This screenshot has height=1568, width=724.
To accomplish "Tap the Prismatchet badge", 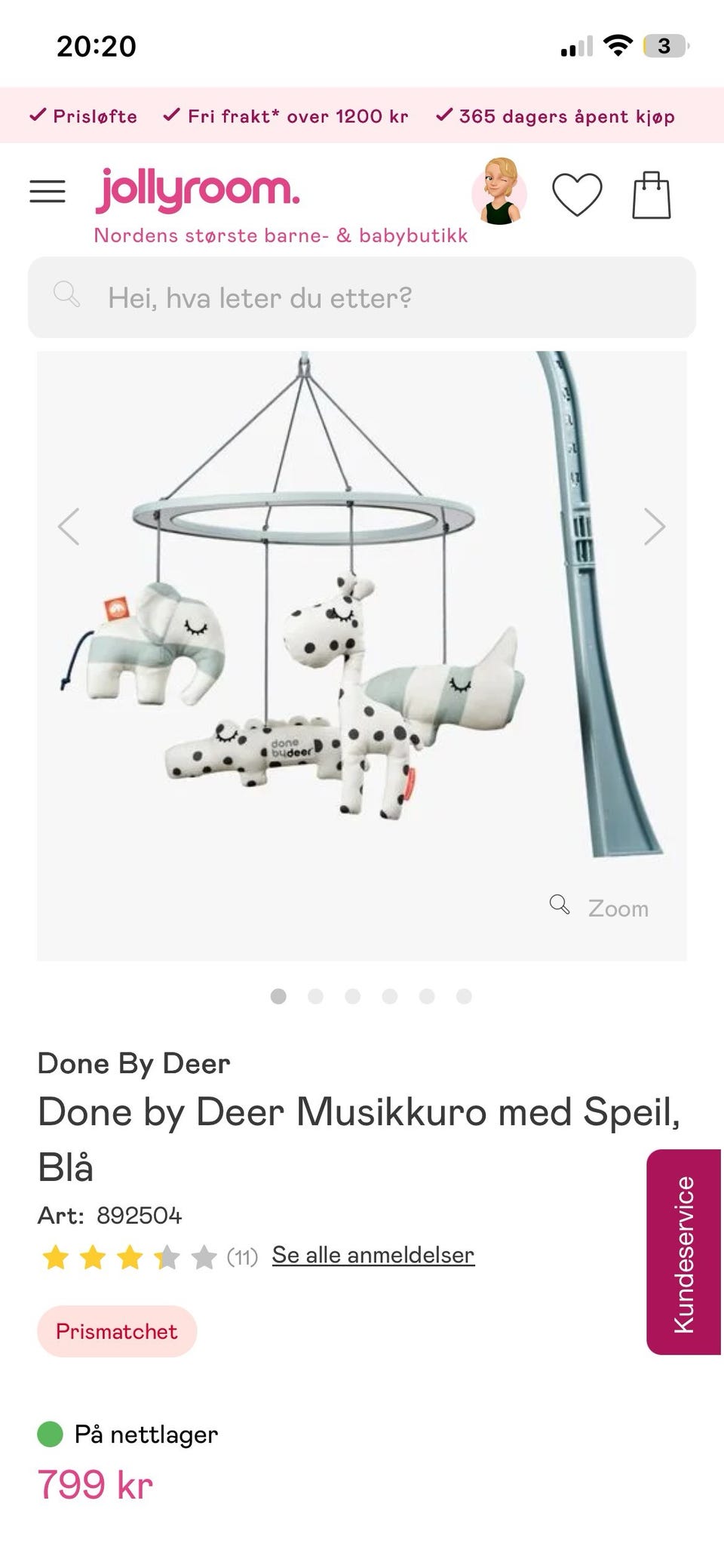I will point(117,1331).
